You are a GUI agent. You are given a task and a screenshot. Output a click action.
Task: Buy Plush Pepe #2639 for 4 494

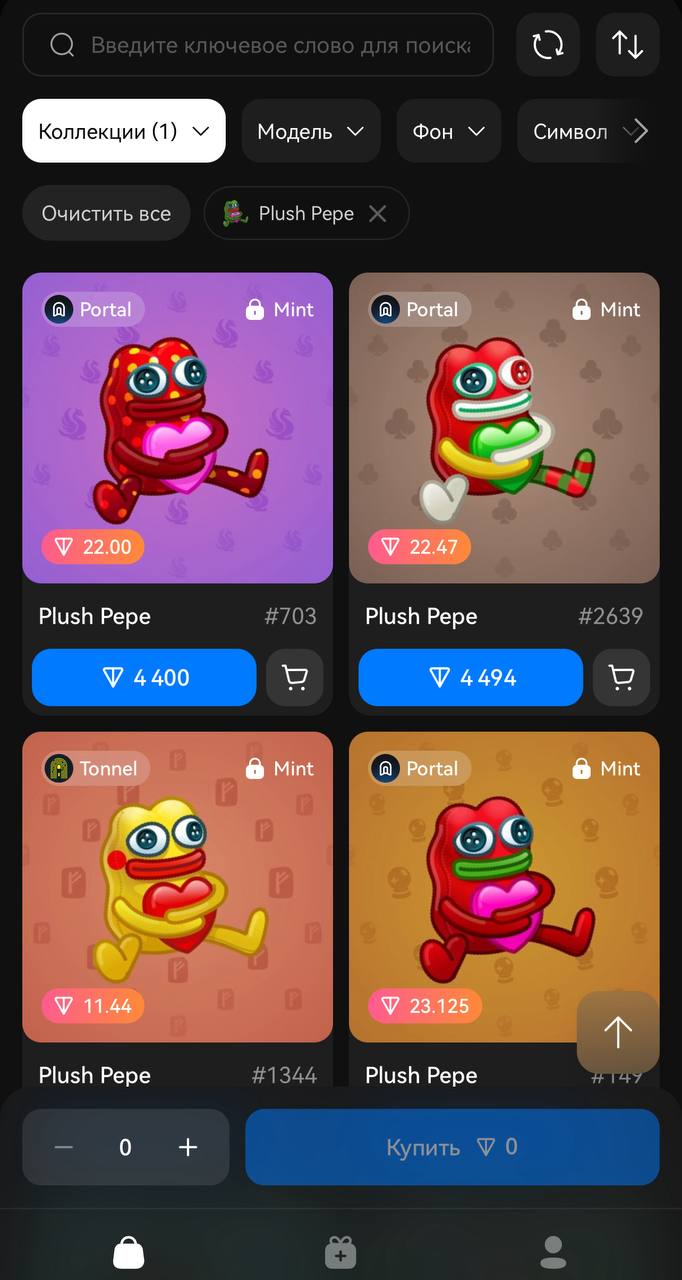[471, 678]
